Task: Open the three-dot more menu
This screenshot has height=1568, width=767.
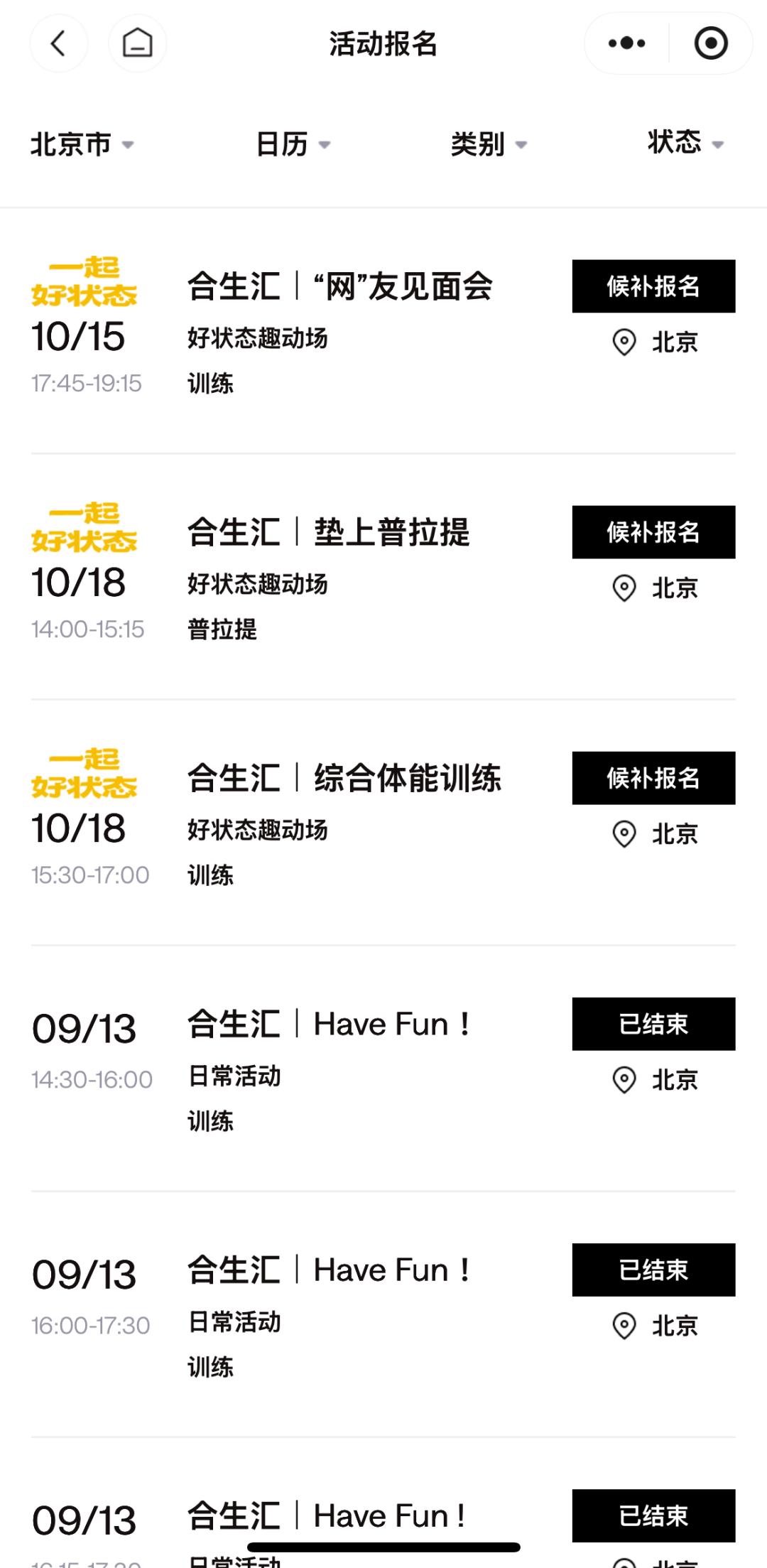Action: 627,43
